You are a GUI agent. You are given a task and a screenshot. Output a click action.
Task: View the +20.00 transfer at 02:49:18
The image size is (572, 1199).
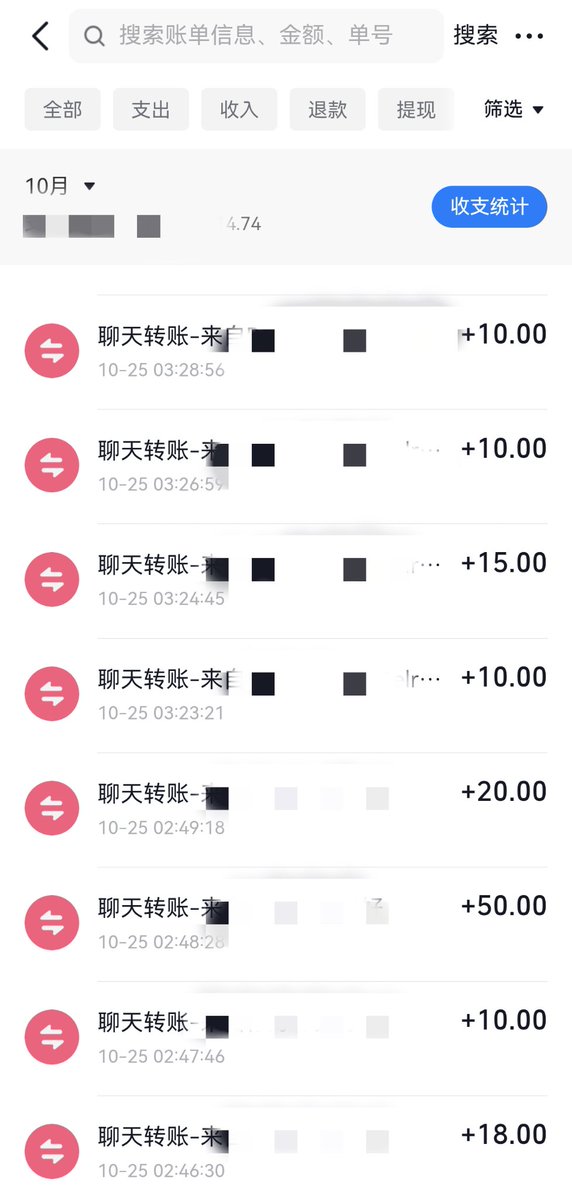(286, 809)
